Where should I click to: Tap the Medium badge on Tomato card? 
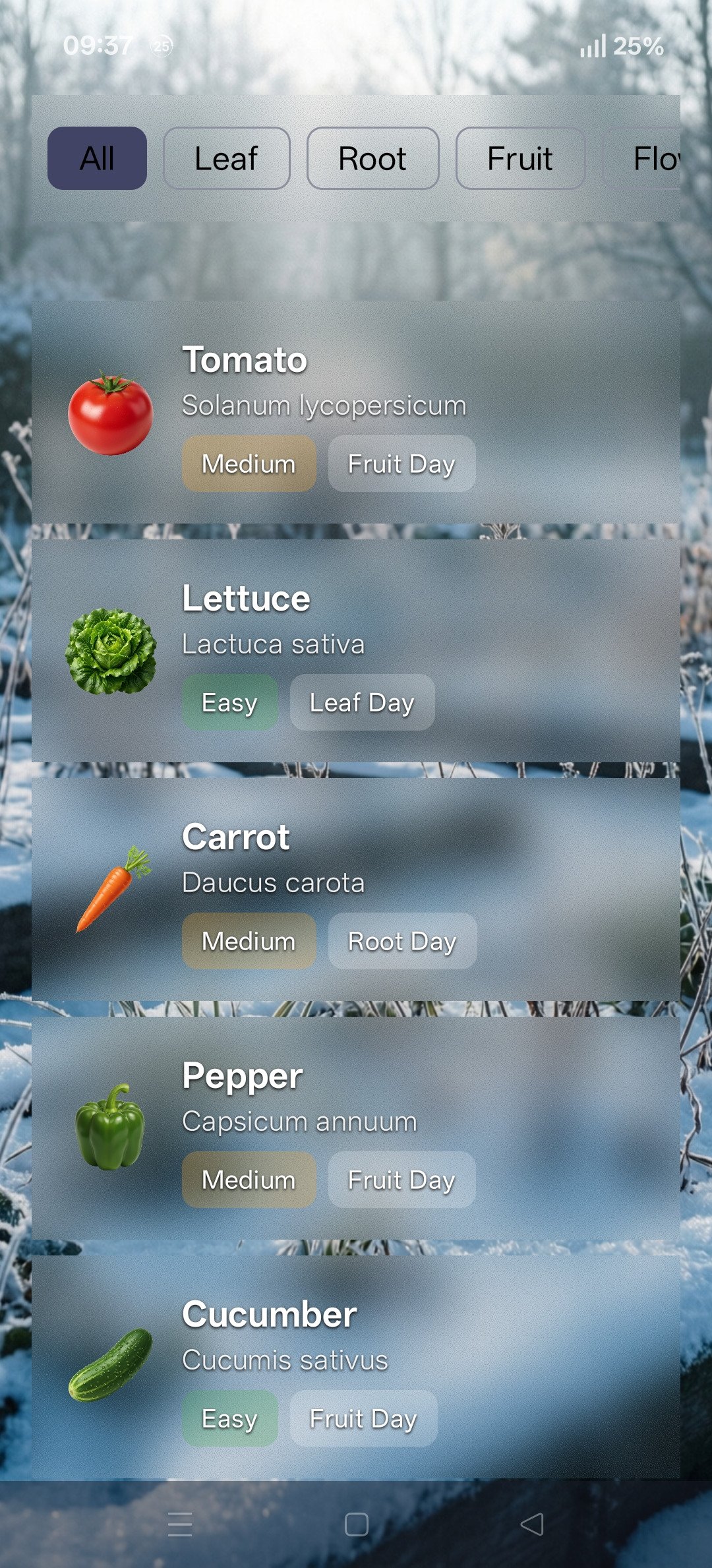(248, 464)
